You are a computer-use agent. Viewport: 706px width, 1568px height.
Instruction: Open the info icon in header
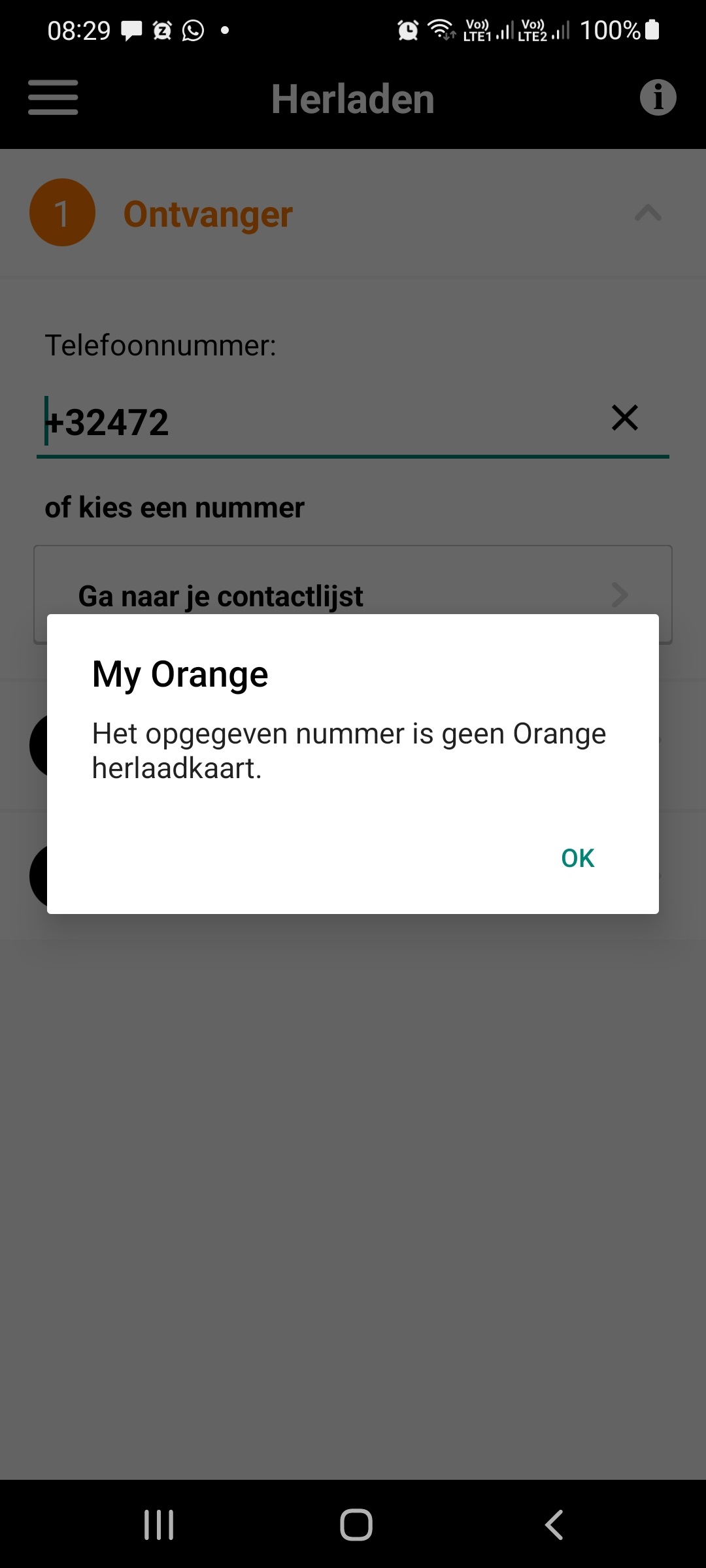658,98
